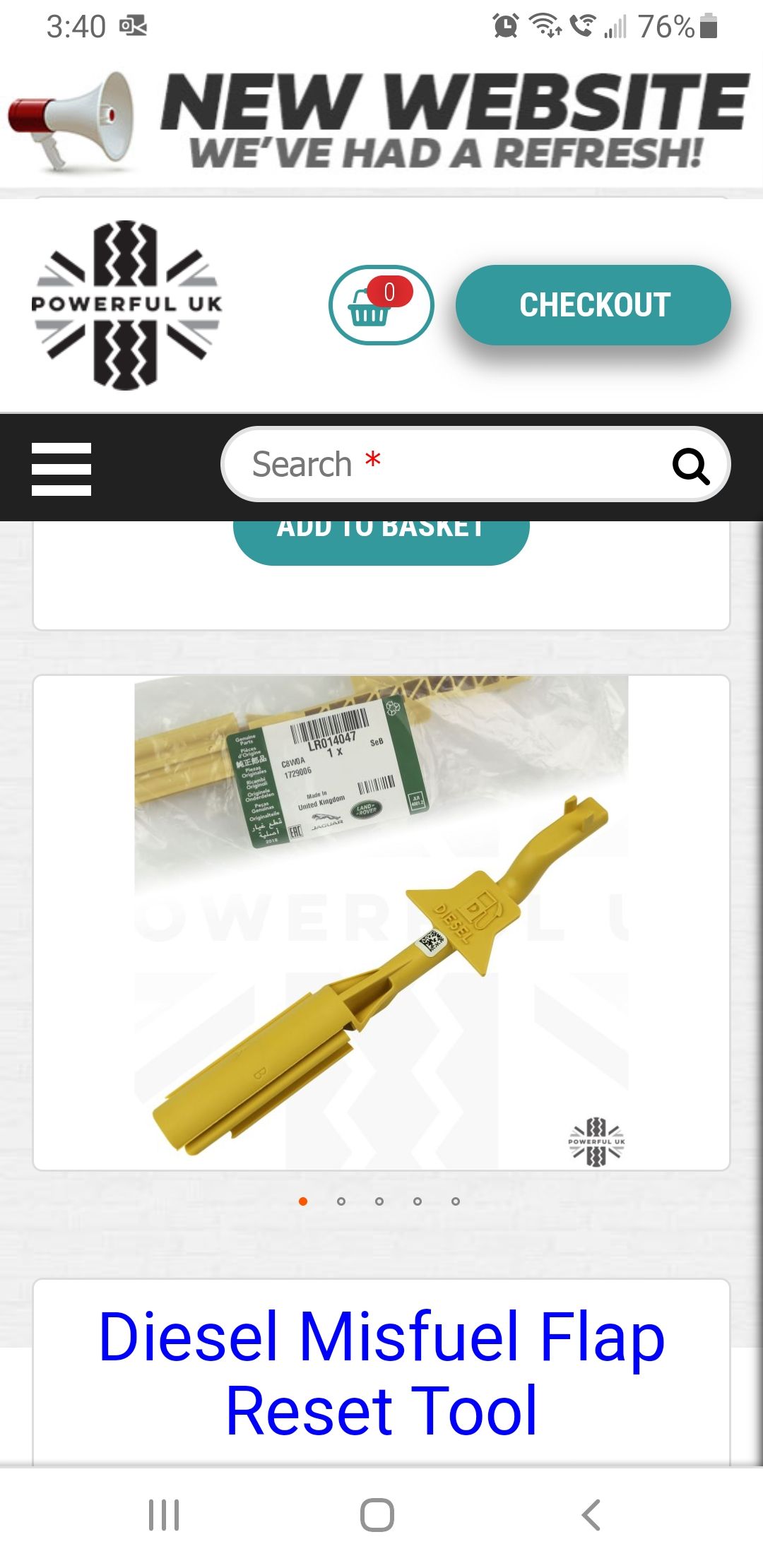Screen dimensions: 763x1568
Task: Go back using system navigation
Action: click(591, 1515)
